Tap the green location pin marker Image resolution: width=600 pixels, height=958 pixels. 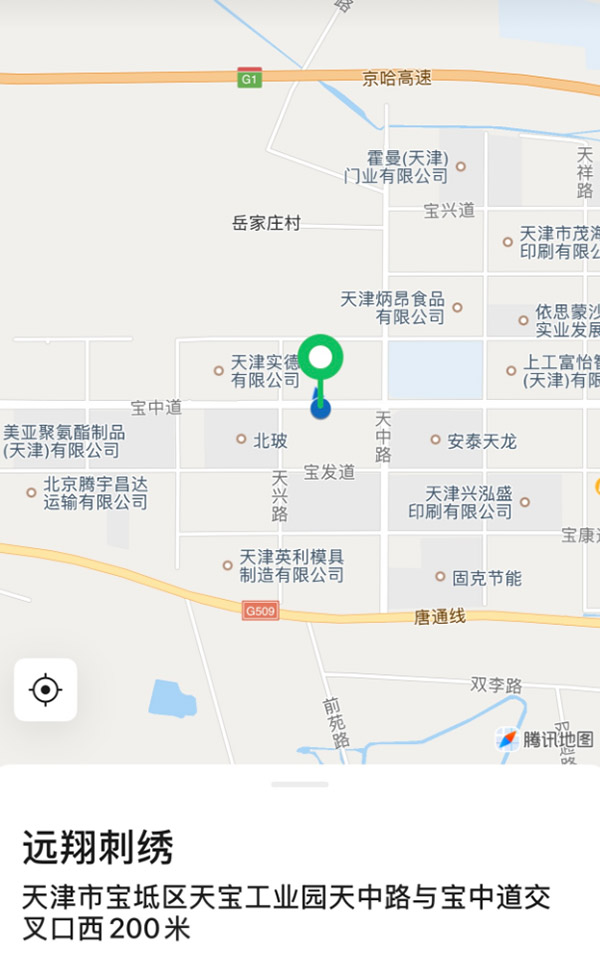coord(321,358)
